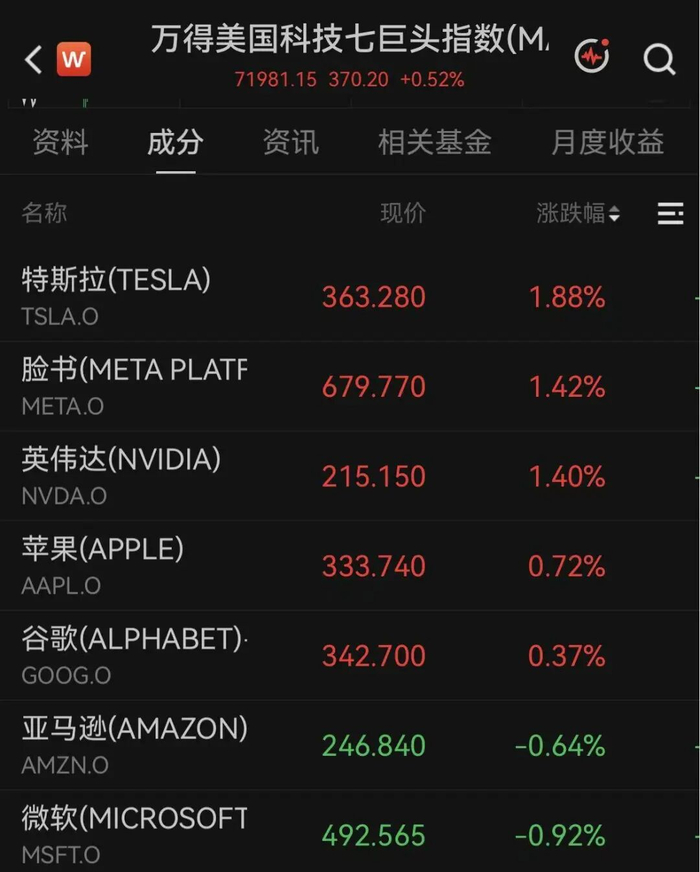View the 月度收益 tab
The width and height of the screenshot is (700, 872).
point(608,142)
